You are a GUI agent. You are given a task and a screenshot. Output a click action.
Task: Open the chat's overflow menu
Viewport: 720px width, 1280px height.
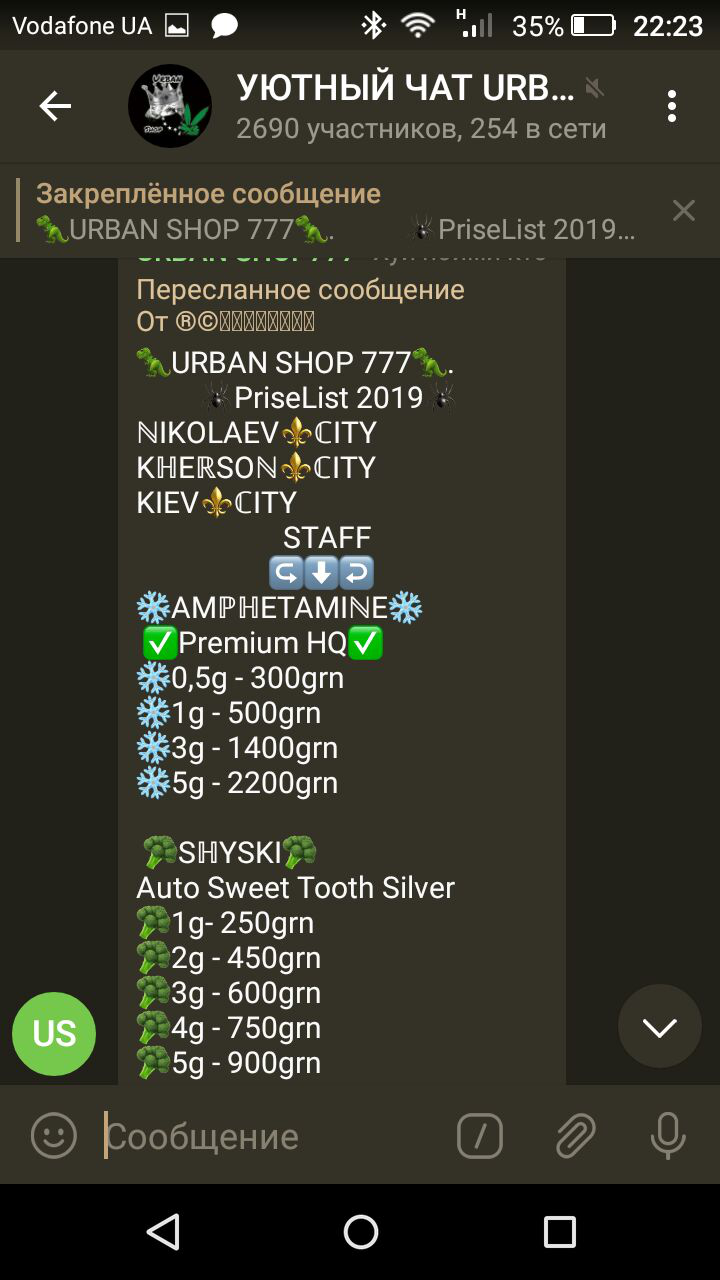[672, 106]
